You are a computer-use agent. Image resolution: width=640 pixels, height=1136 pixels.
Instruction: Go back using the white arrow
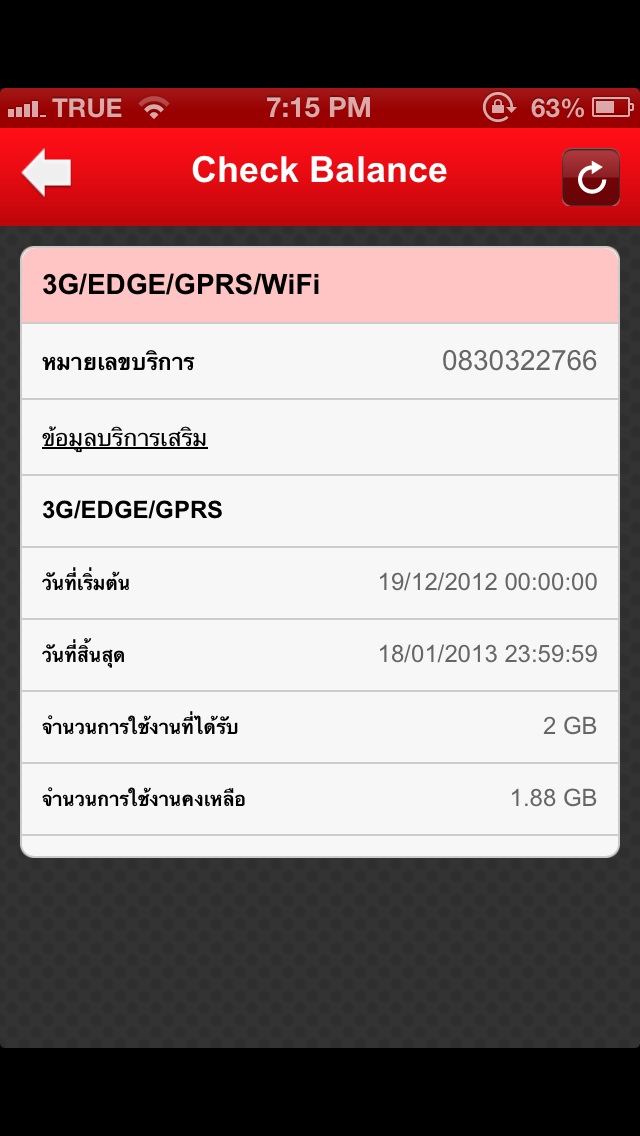[46, 172]
